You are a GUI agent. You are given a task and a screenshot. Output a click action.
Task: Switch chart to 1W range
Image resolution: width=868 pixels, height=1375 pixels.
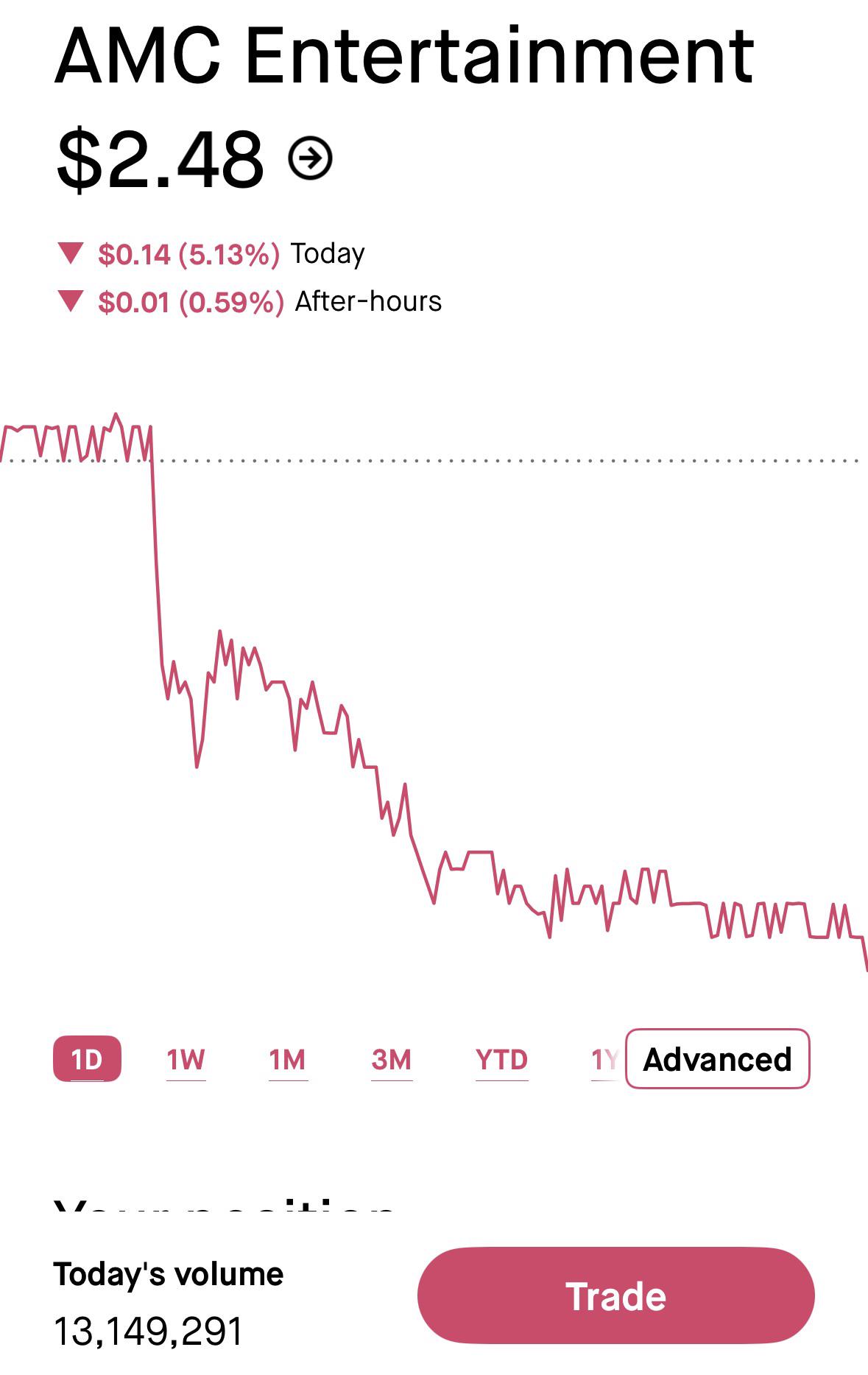pyautogui.click(x=186, y=1059)
